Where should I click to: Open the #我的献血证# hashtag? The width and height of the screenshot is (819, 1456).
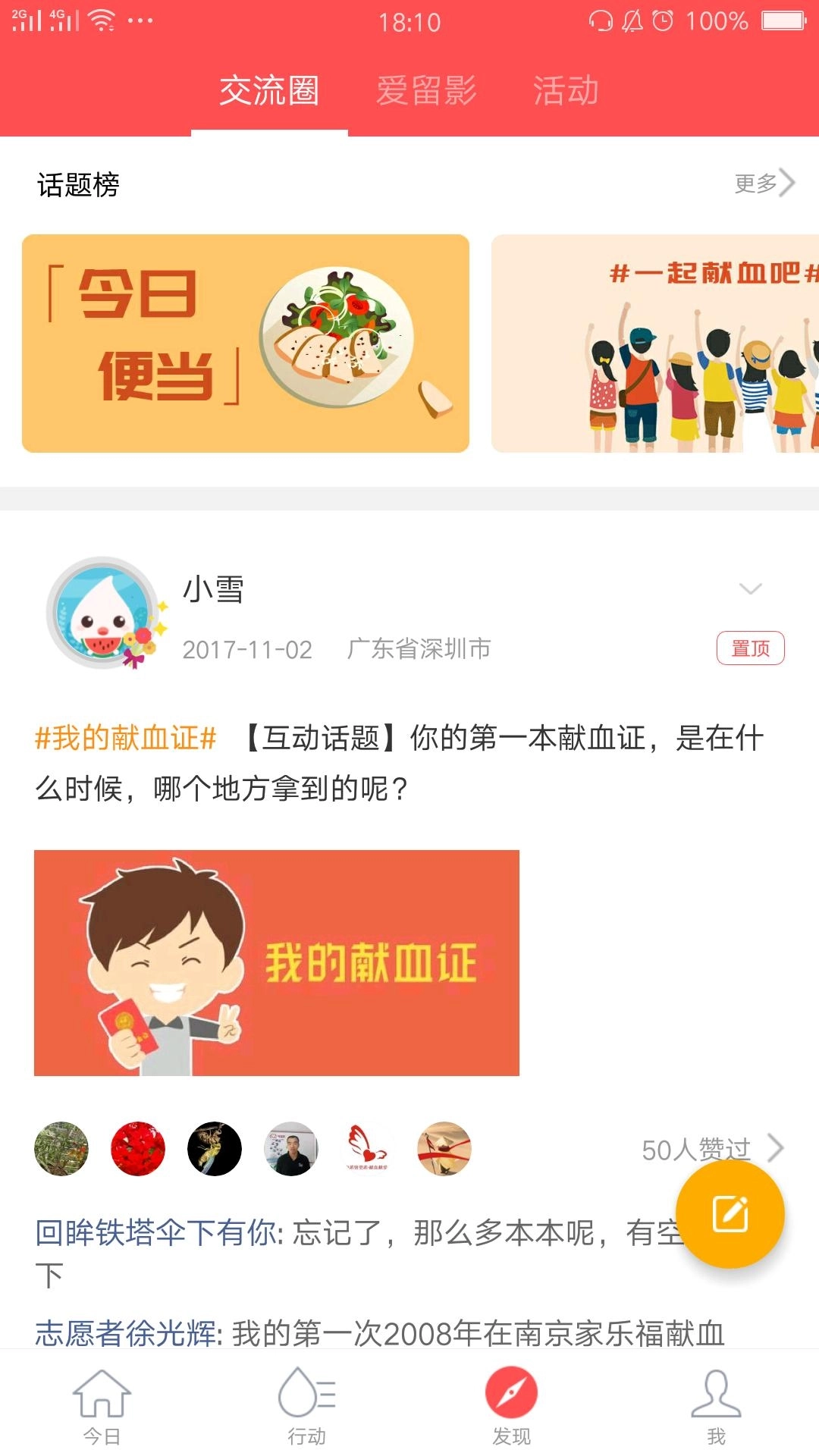coord(126,738)
